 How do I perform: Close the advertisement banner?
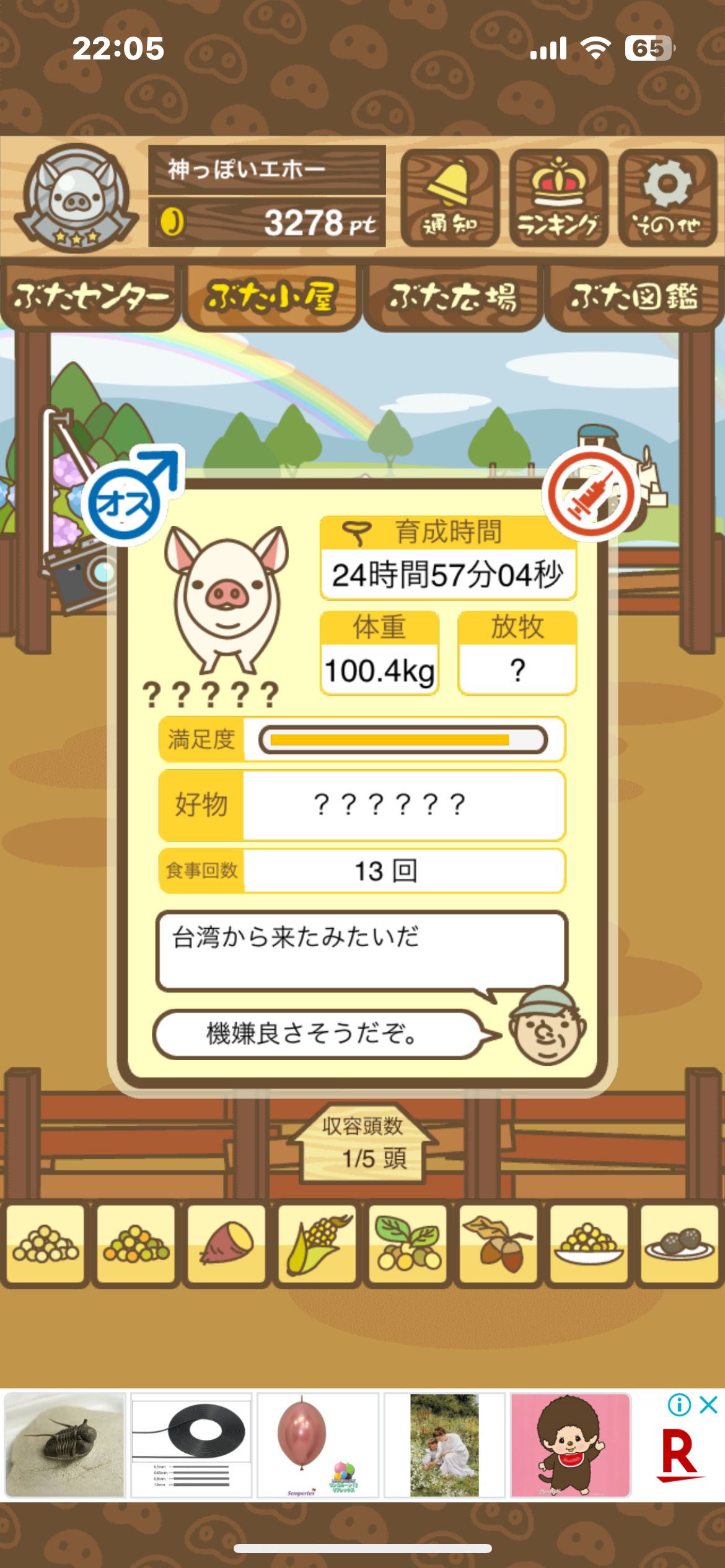click(x=708, y=1405)
